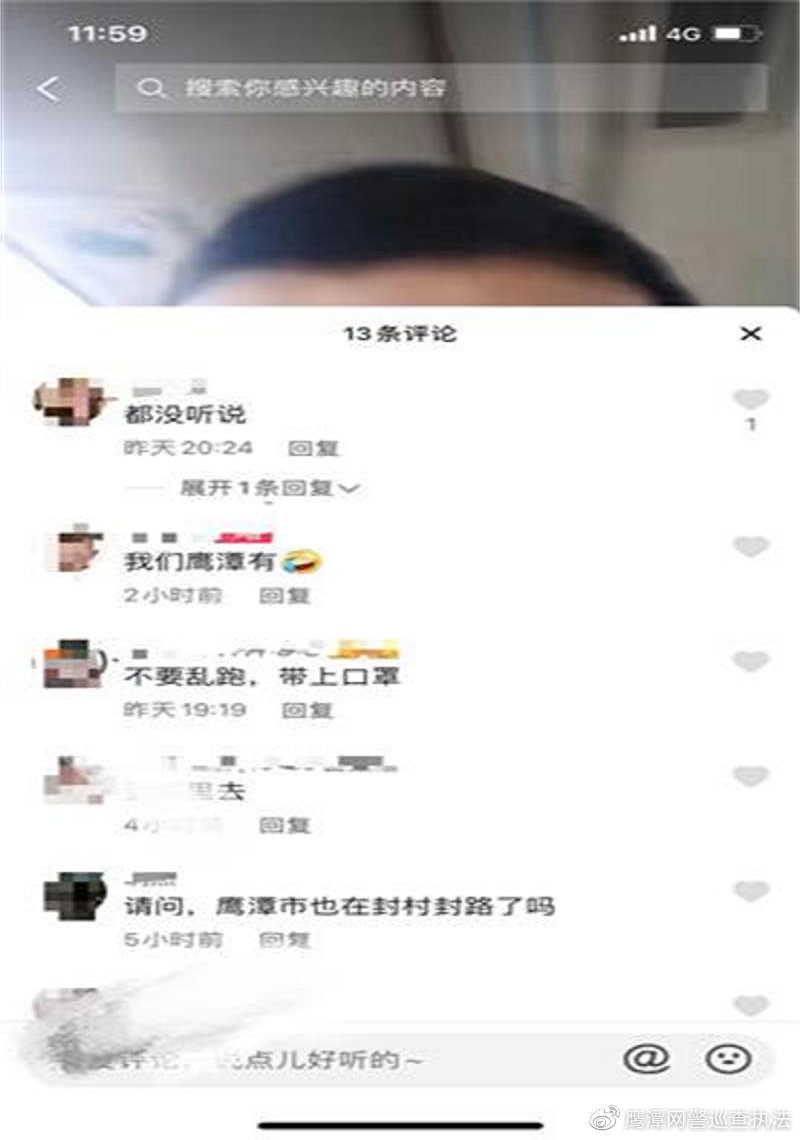Image resolution: width=800 pixels, height=1140 pixels.
Task: Like the comment 不要乱跑，带上口罩
Action: (x=751, y=662)
